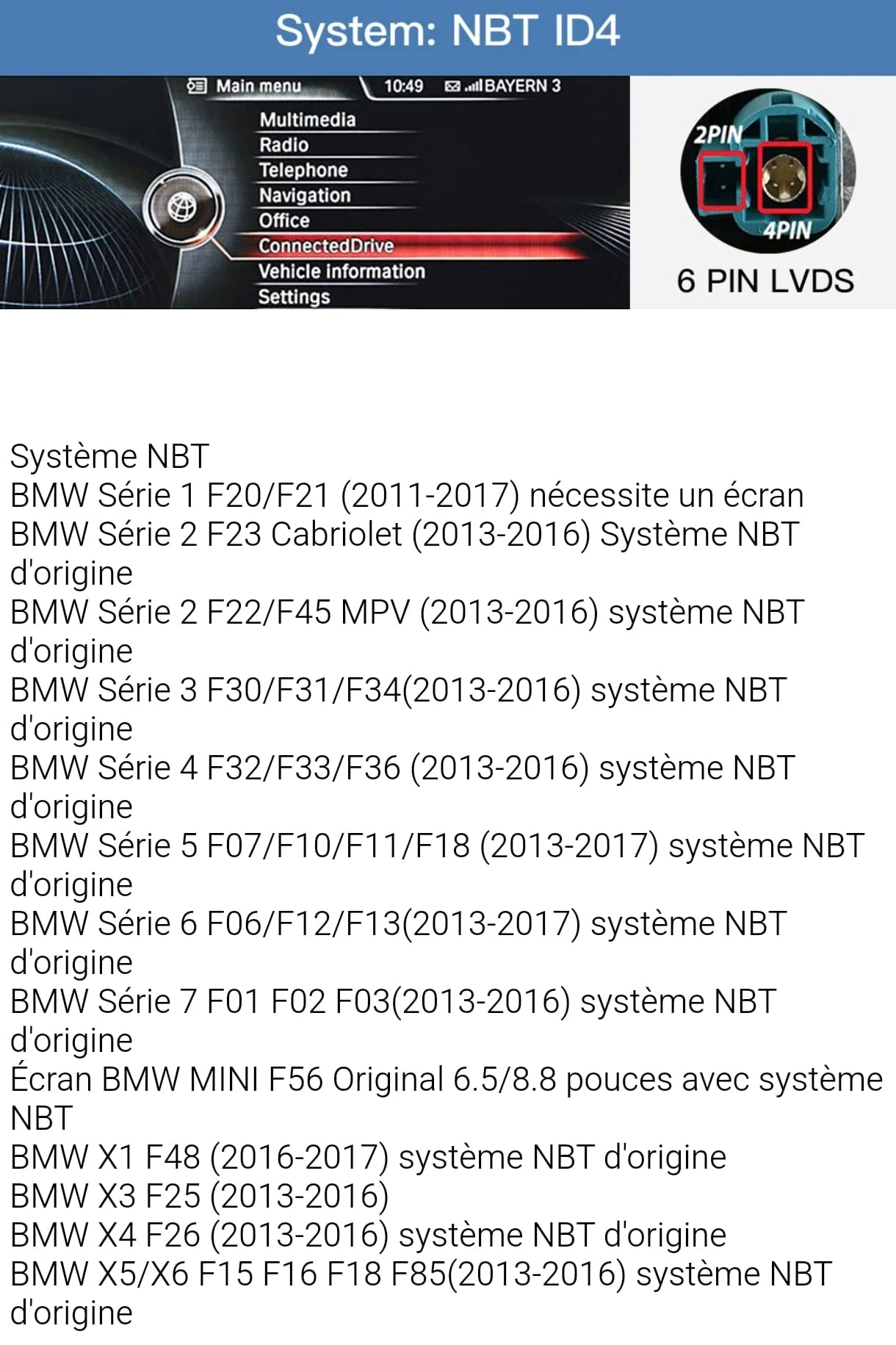Screen dimensions: 896x1345
Task: Click the 10:49 clock display
Action: click(401, 84)
